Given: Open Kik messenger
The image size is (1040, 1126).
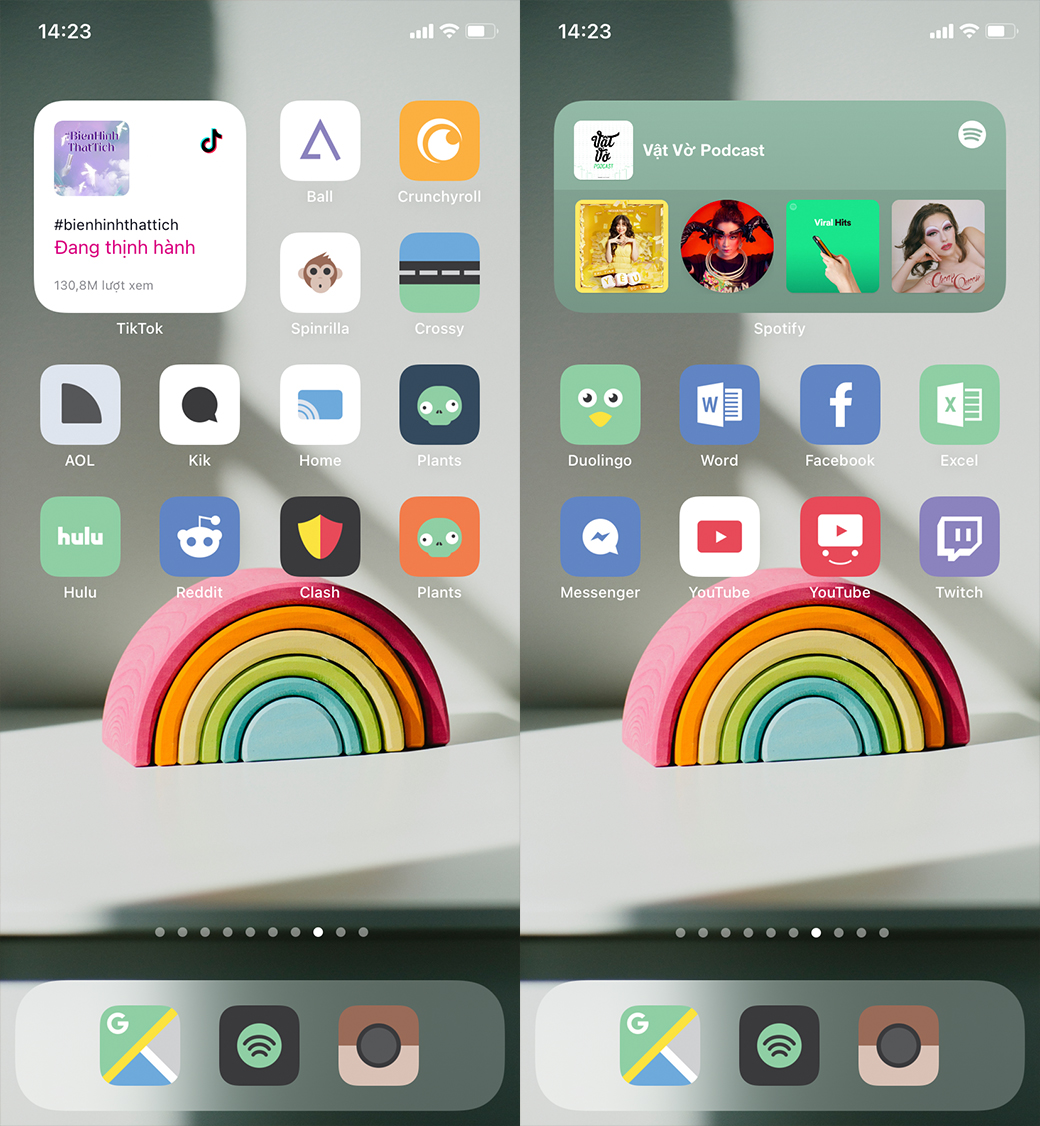Looking at the screenshot, I should click(200, 405).
